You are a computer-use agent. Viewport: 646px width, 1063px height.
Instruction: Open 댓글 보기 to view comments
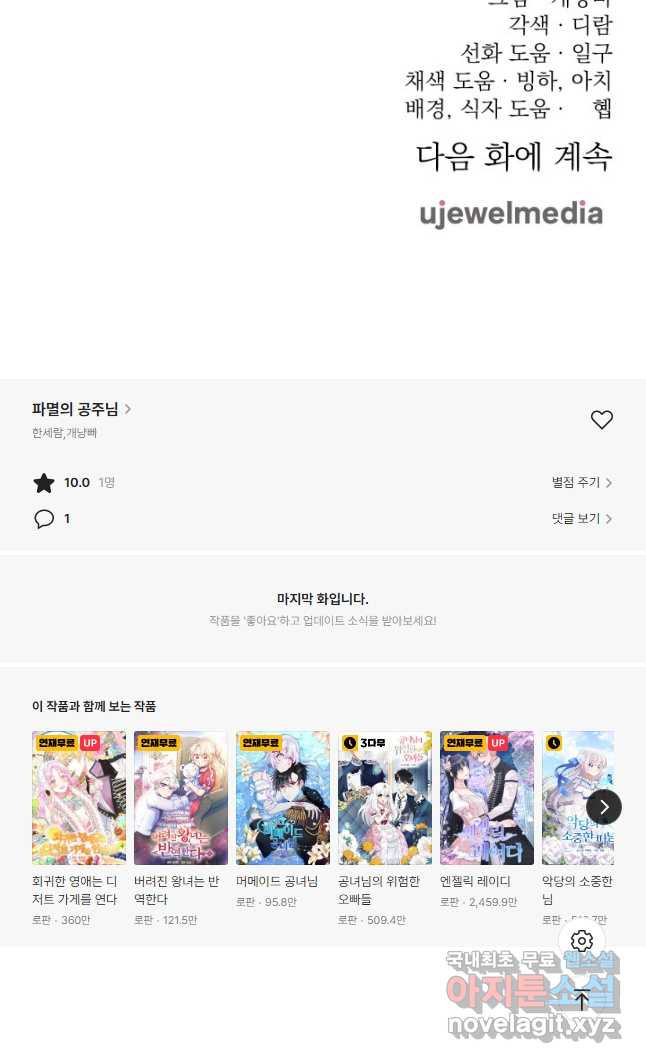point(581,519)
